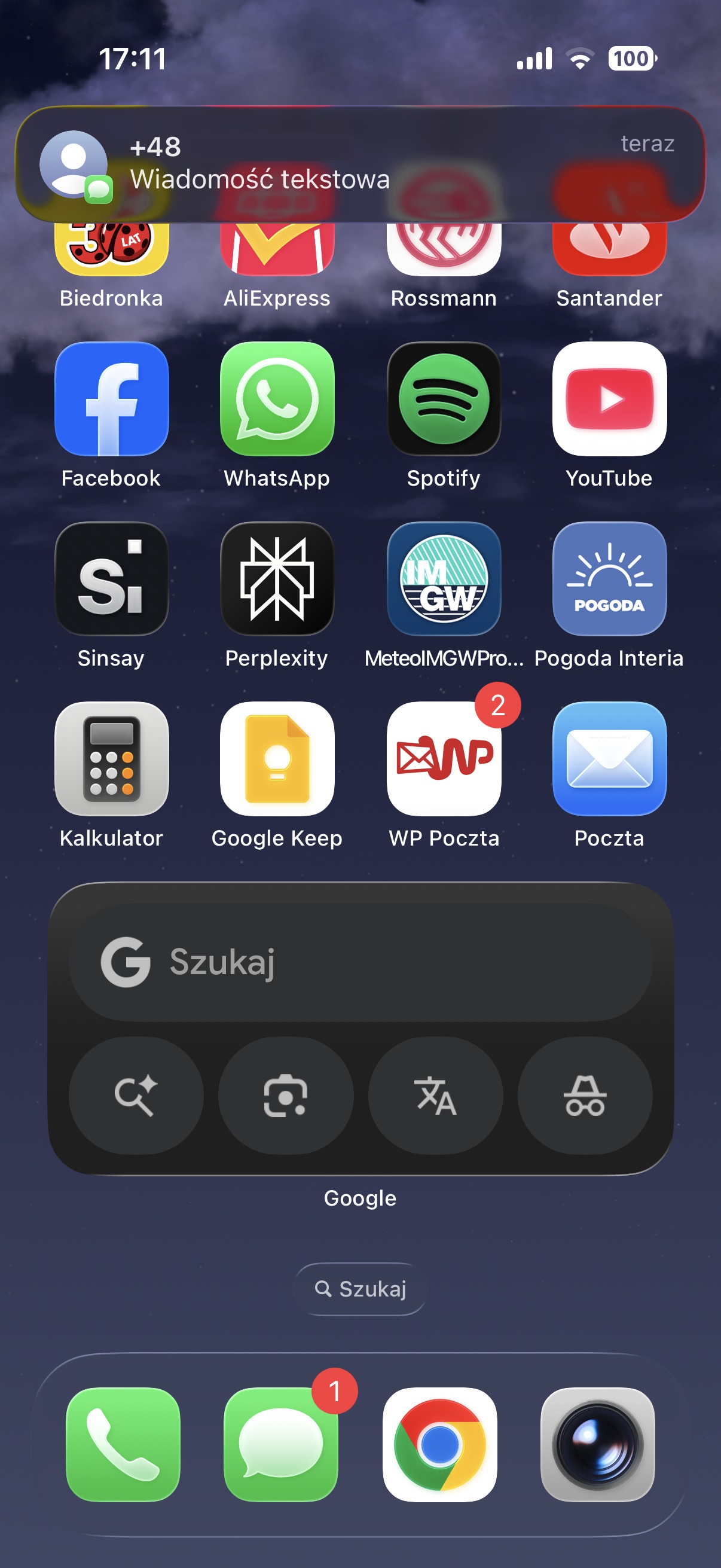This screenshot has width=721, height=1568.
Task: Start the Kalkulator app
Action: (111, 759)
